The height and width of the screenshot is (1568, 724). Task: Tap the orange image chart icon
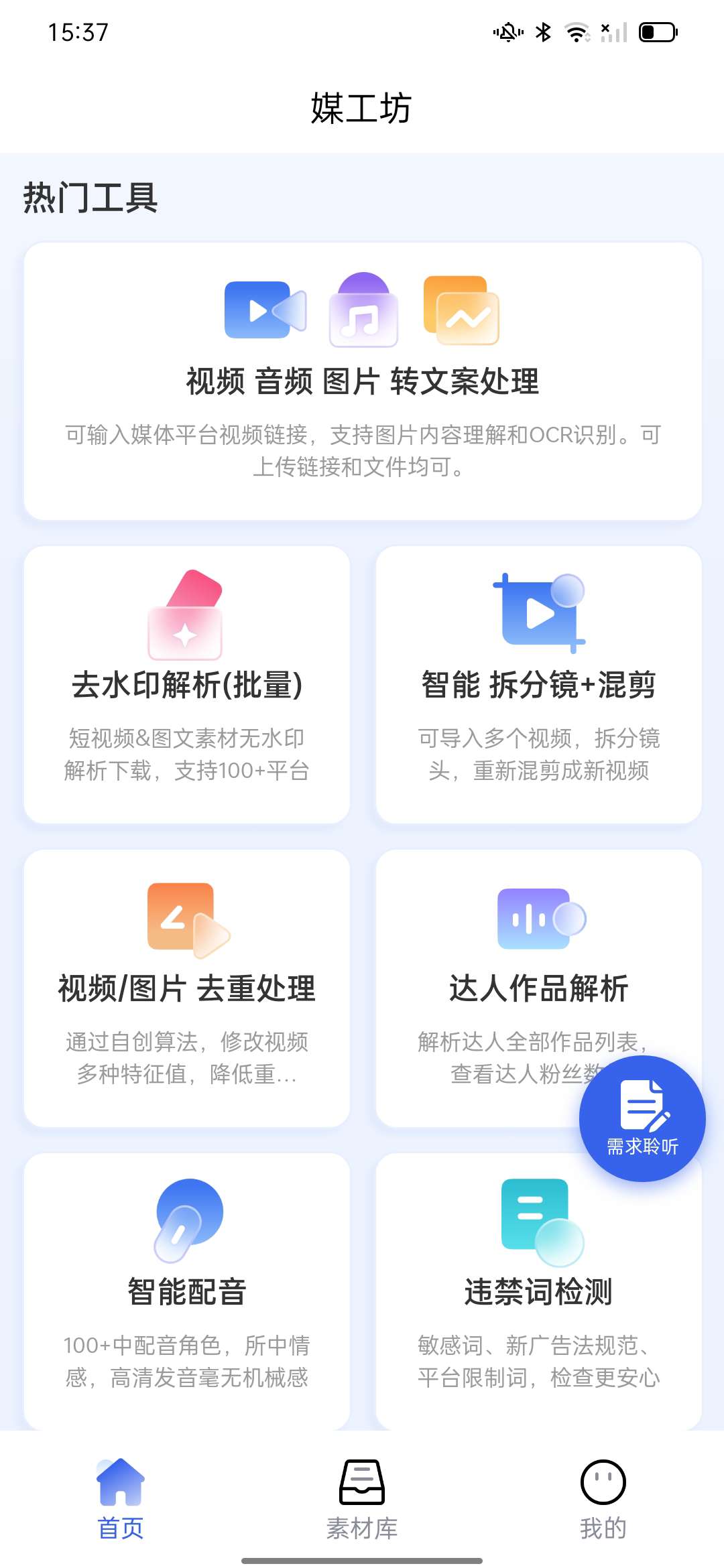(x=460, y=310)
